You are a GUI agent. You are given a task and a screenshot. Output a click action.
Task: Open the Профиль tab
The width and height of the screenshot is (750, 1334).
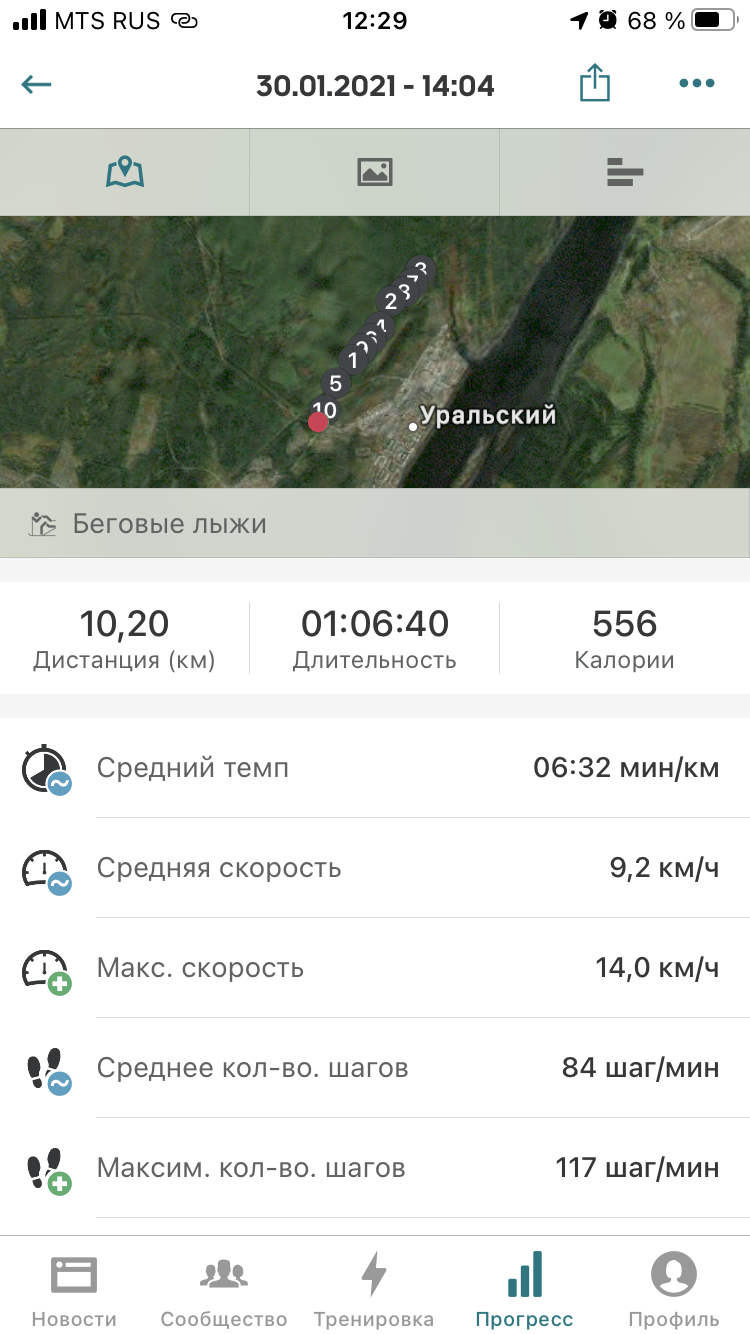pos(674,1290)
